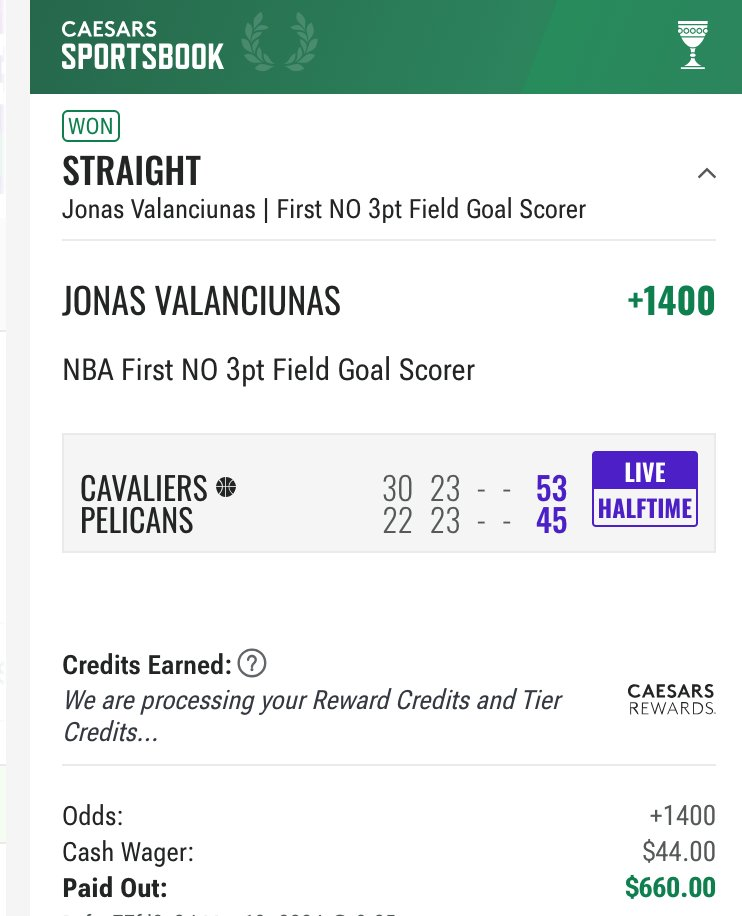
Task: Click the Caesars Rewards logo
Action: [x=668, y=700]
